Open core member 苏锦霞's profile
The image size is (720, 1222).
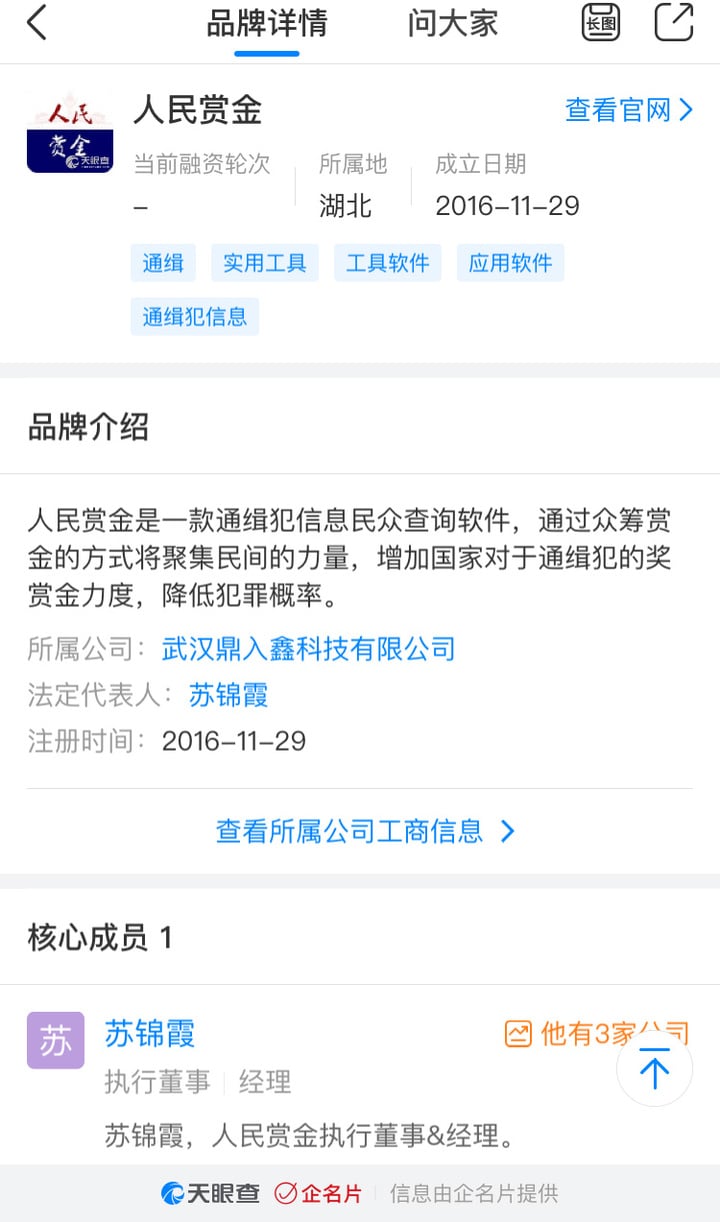(150, 1034)
